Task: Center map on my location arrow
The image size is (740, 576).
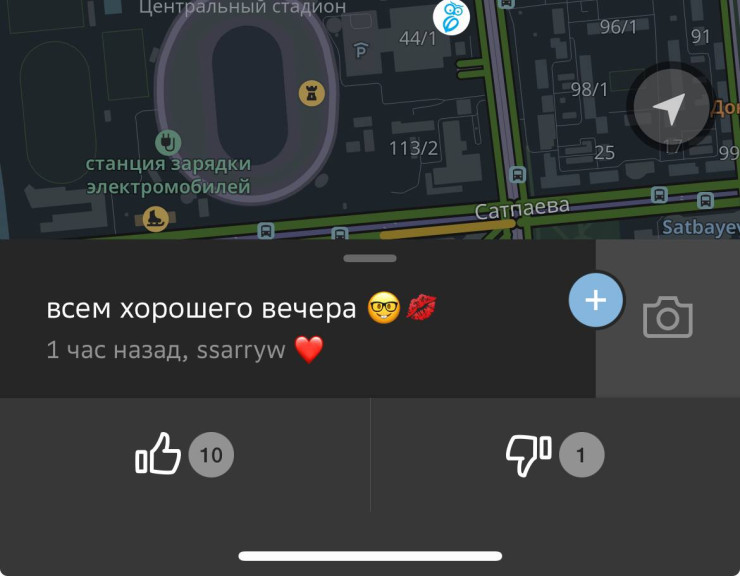Action: [x=672, y=109]
